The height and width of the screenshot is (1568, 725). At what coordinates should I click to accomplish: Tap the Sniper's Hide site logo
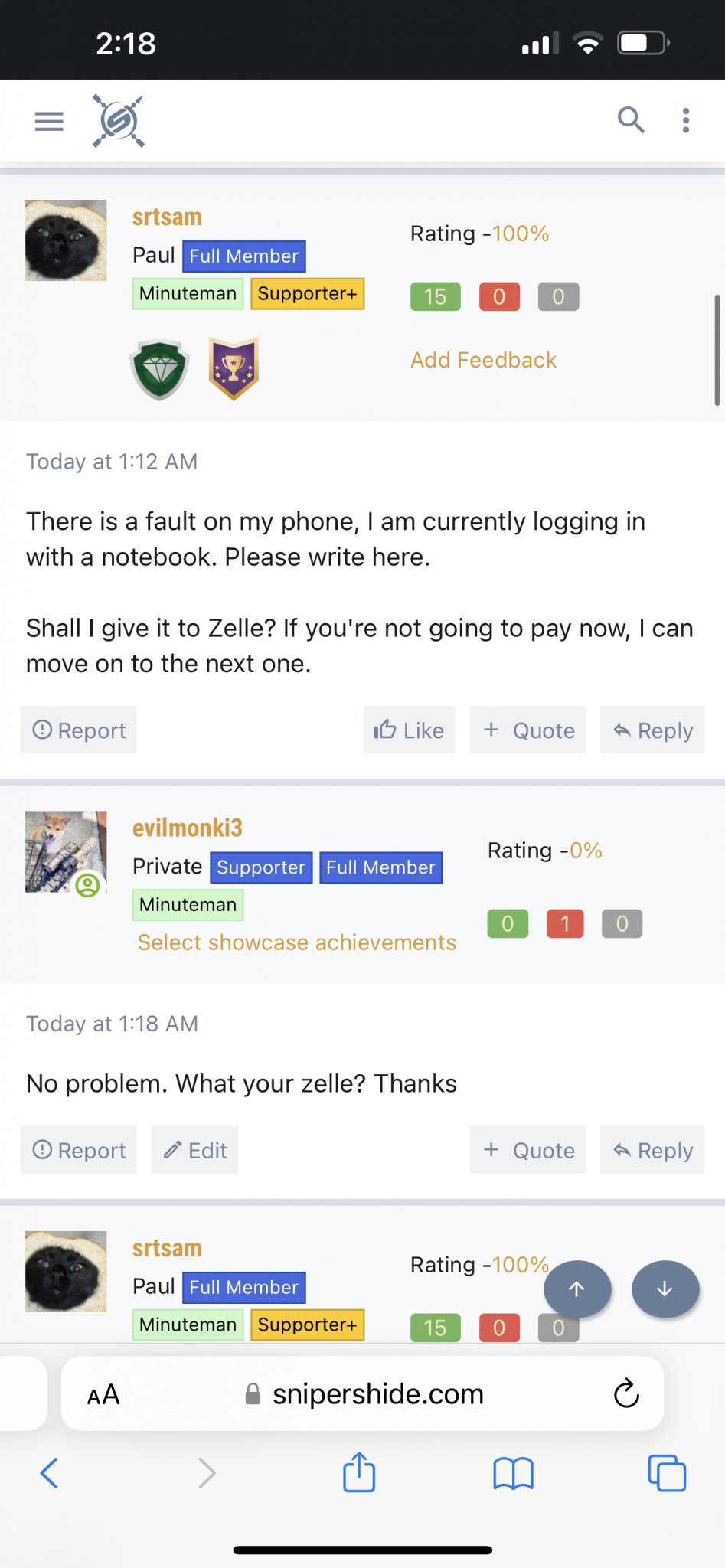coord(119,120)
